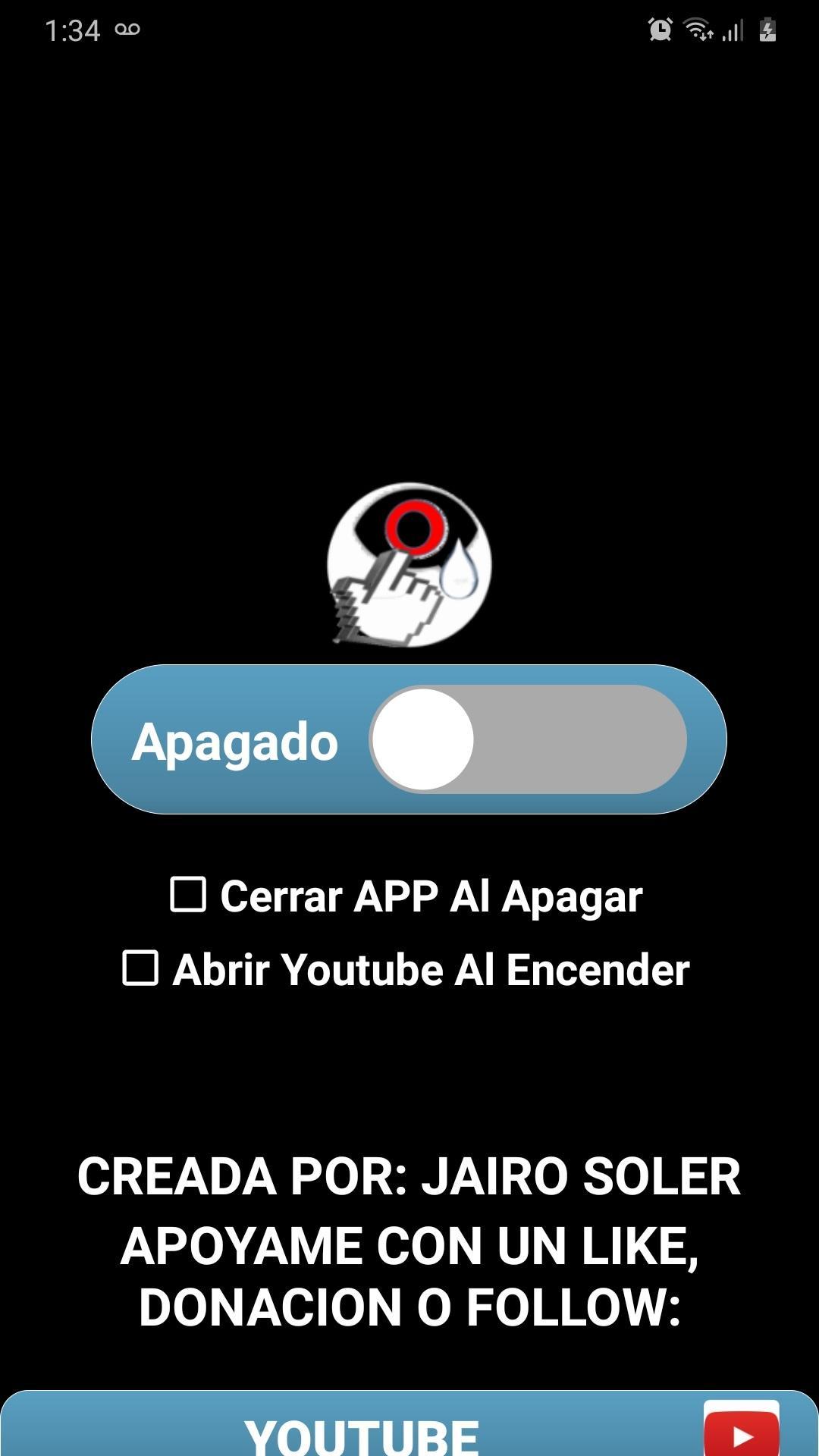Turn on the Apagado switch
The height and width of the screenshot is (1456, 819).
tap(528, 739)
